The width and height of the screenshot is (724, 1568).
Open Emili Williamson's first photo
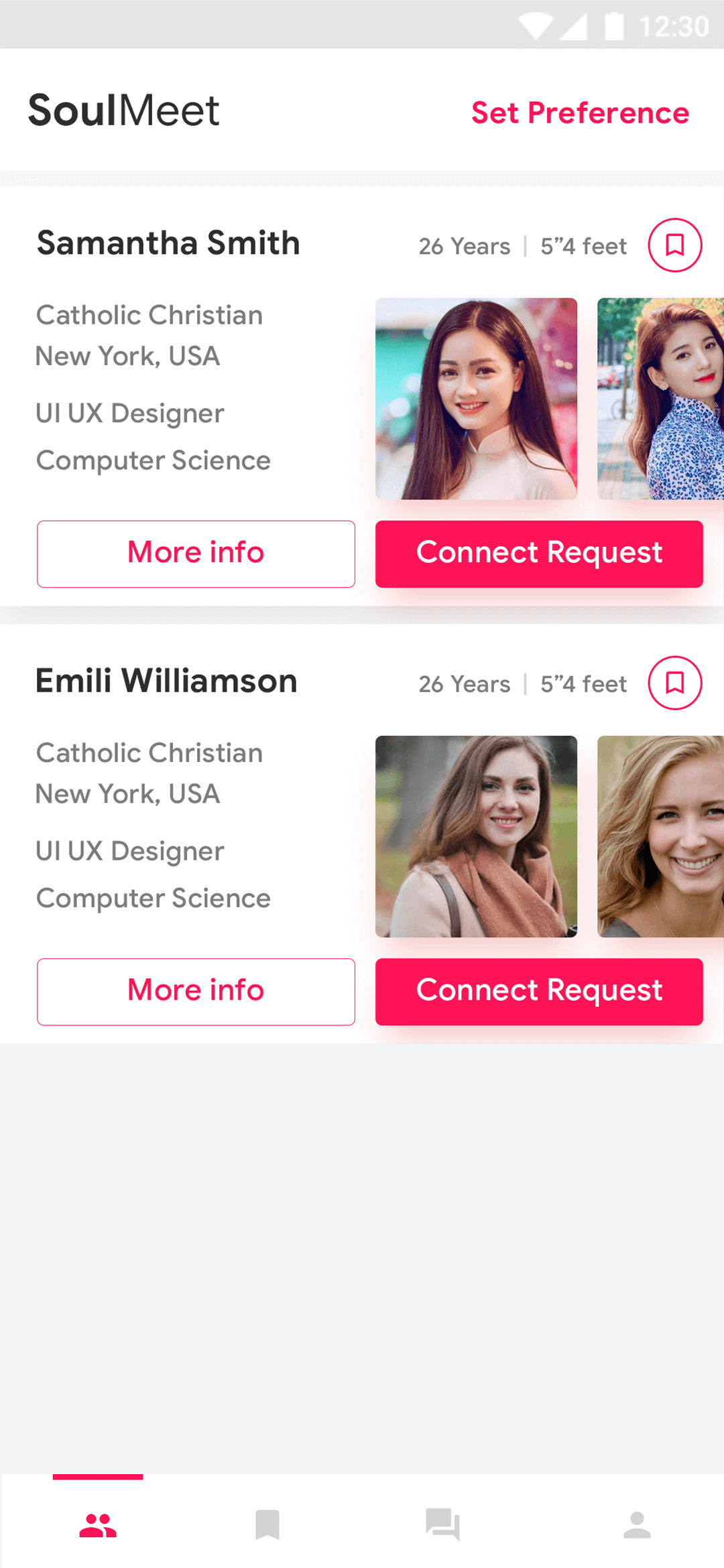[476, 836]
